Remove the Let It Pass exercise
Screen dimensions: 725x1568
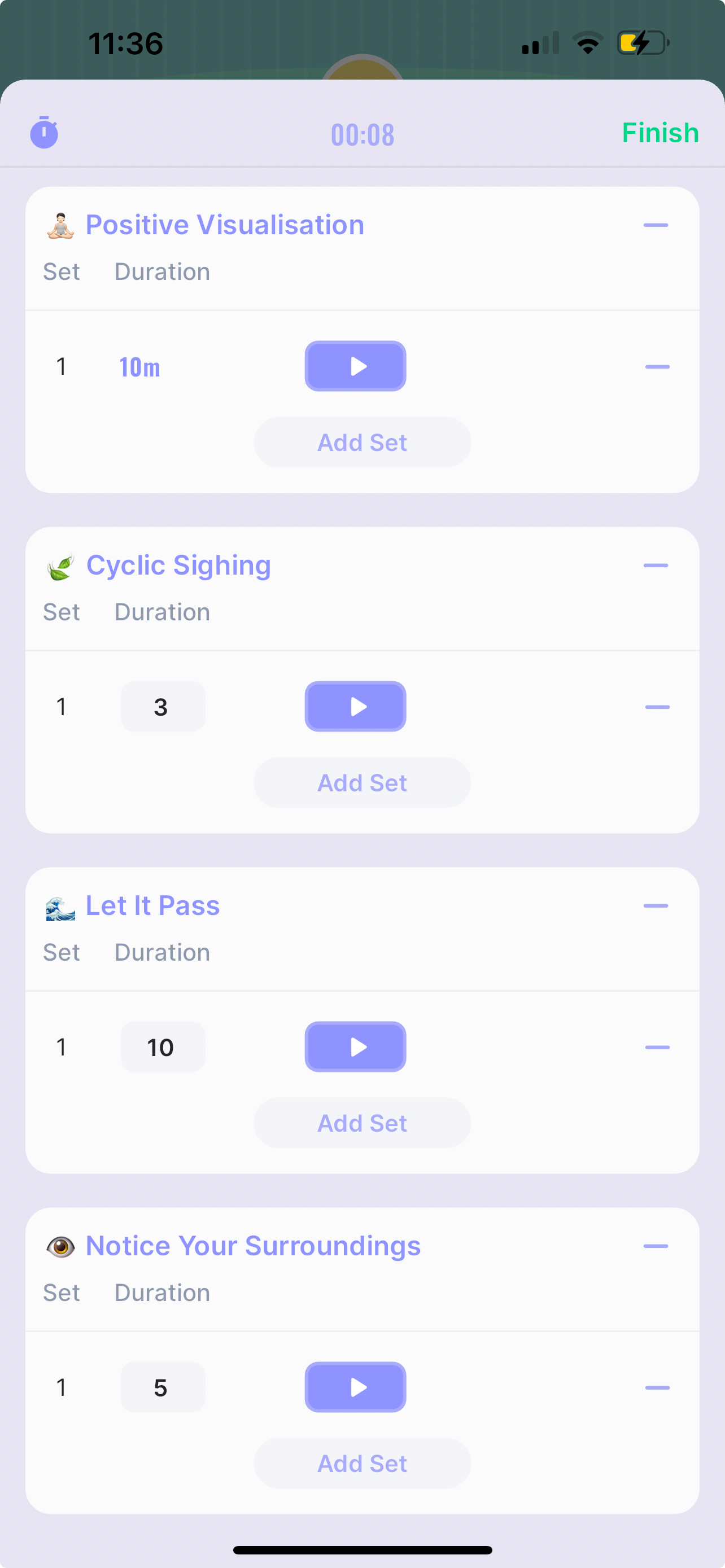(x=655, y=906)
